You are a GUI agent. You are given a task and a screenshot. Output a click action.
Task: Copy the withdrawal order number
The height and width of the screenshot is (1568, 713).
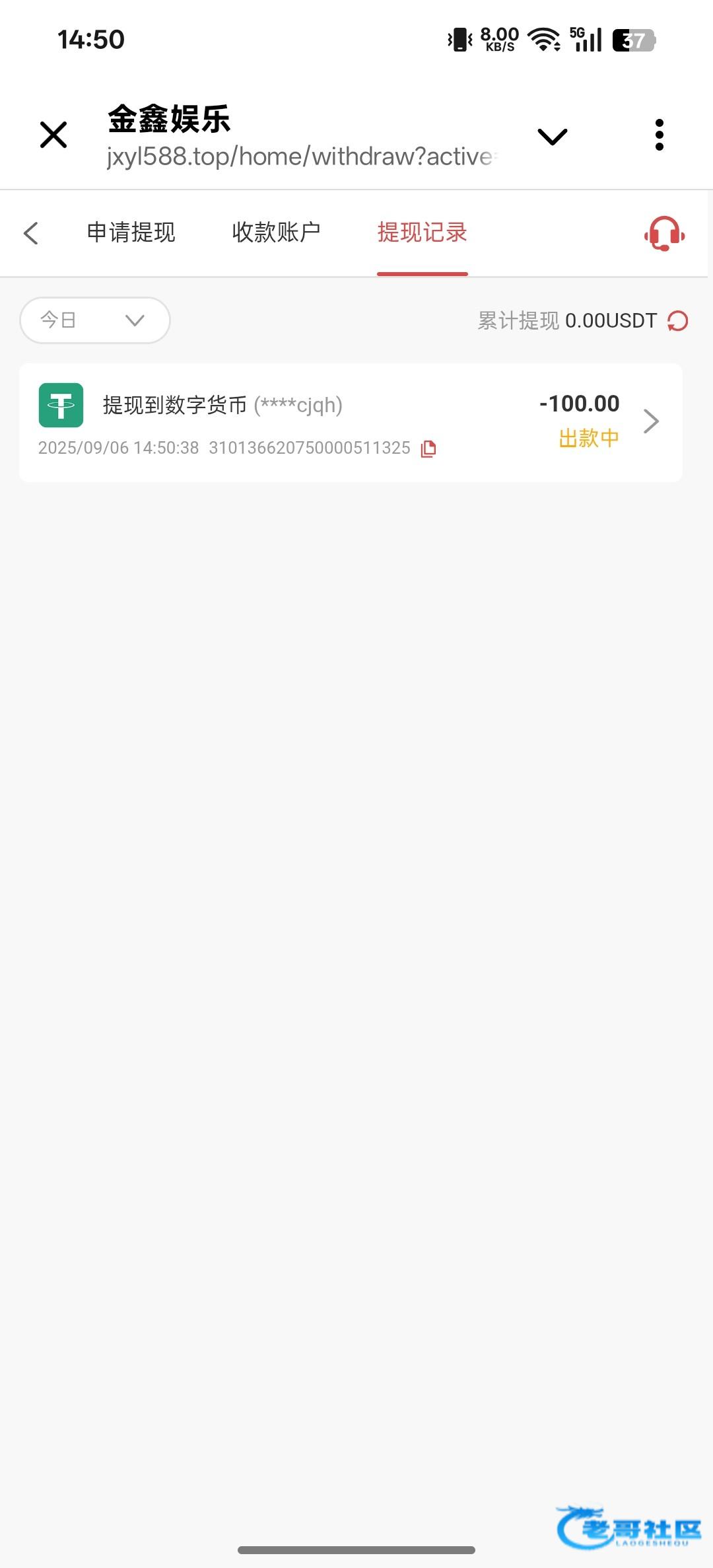click(428, 448)
